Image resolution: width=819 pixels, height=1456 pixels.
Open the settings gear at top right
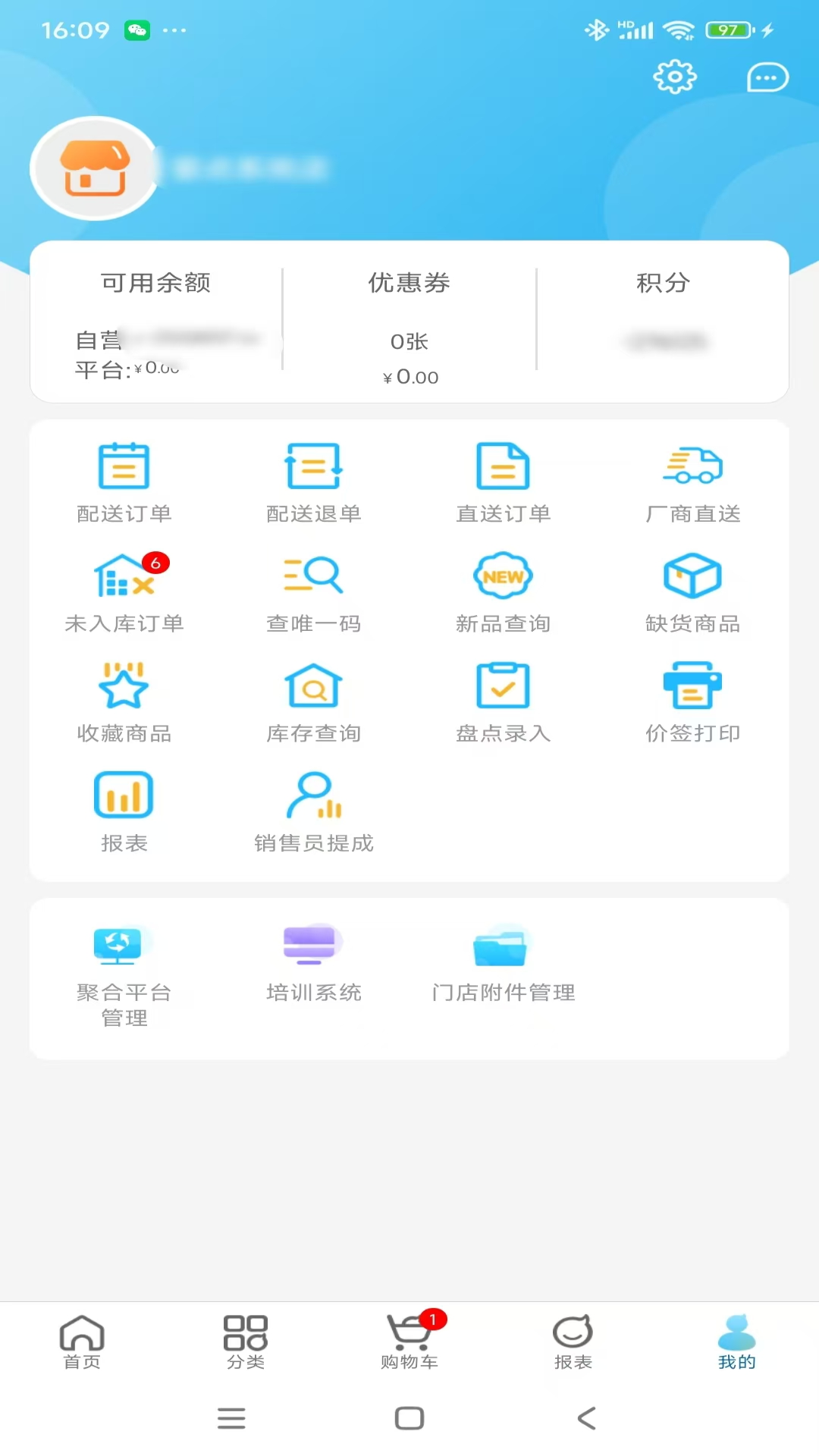[676, 76]
